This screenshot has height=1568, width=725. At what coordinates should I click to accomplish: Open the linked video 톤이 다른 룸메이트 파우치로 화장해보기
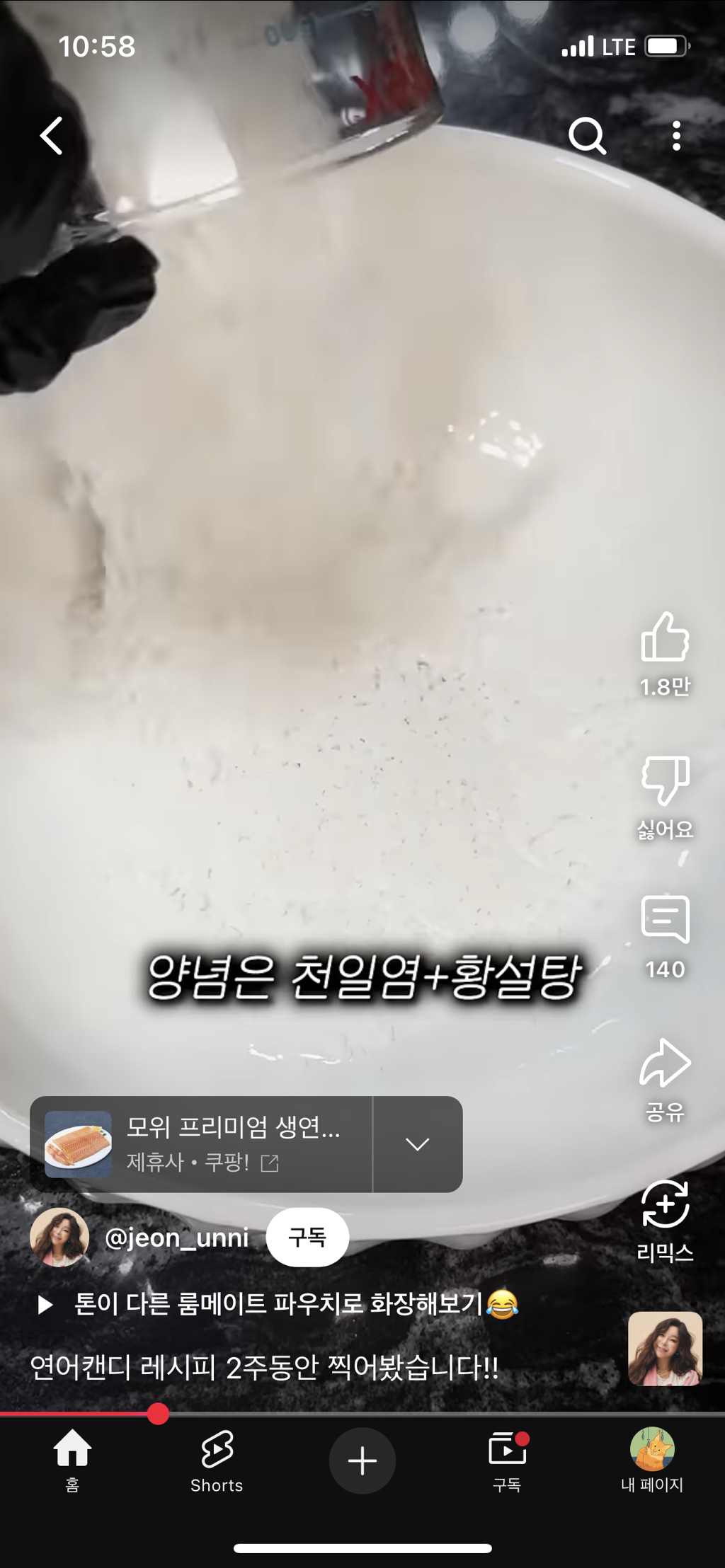(x=278, y=1303)
